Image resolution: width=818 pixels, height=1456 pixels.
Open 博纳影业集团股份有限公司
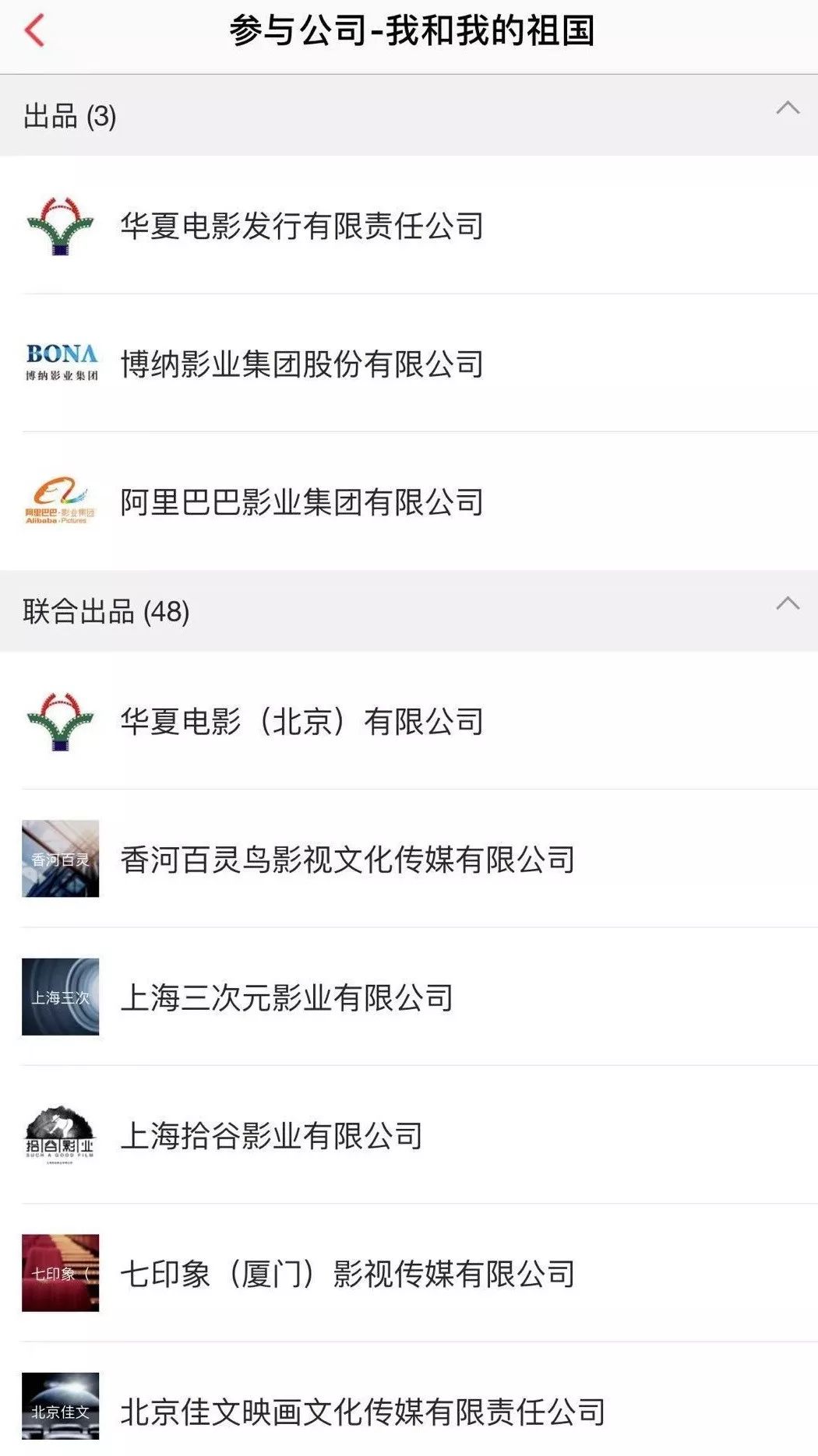(x=301, y=364)
